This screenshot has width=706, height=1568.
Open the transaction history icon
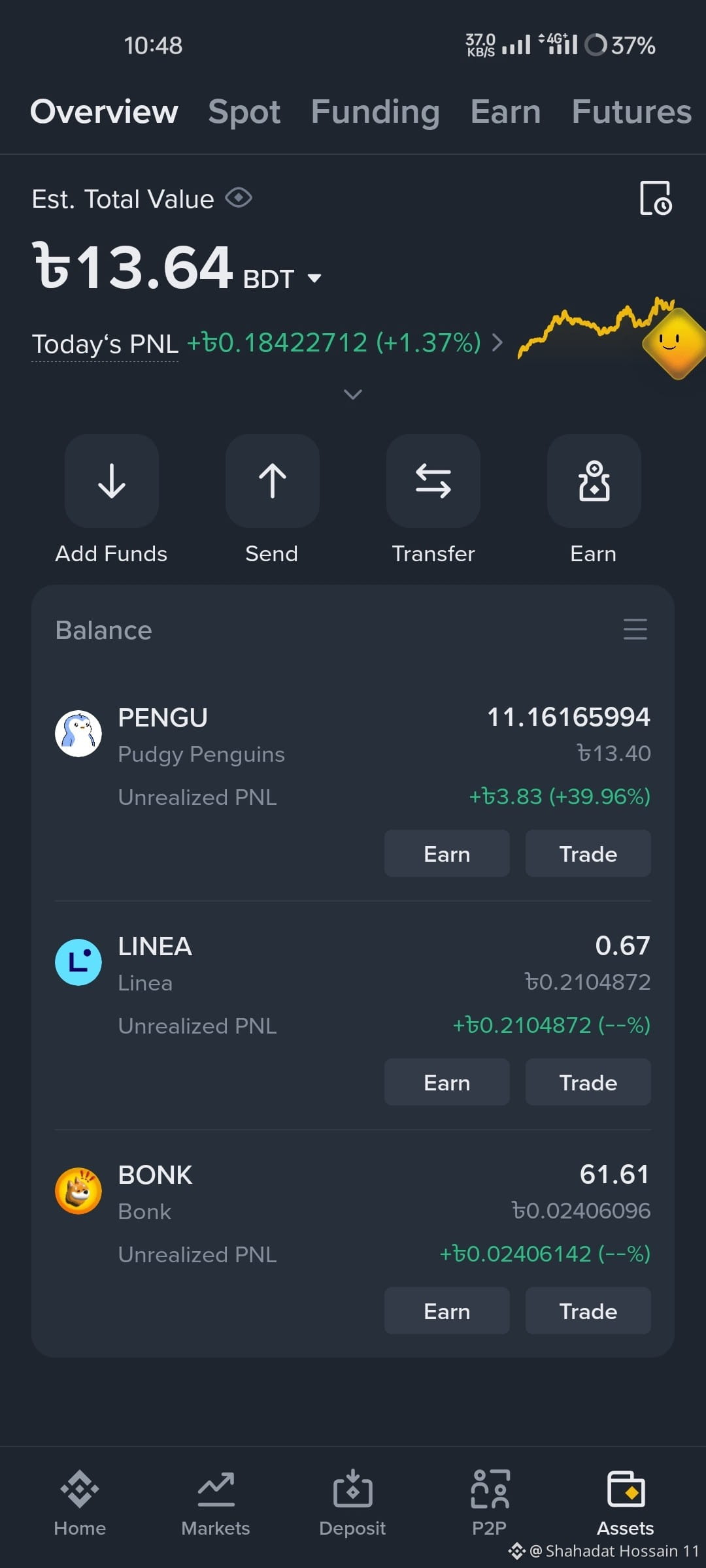coord(656,198)
